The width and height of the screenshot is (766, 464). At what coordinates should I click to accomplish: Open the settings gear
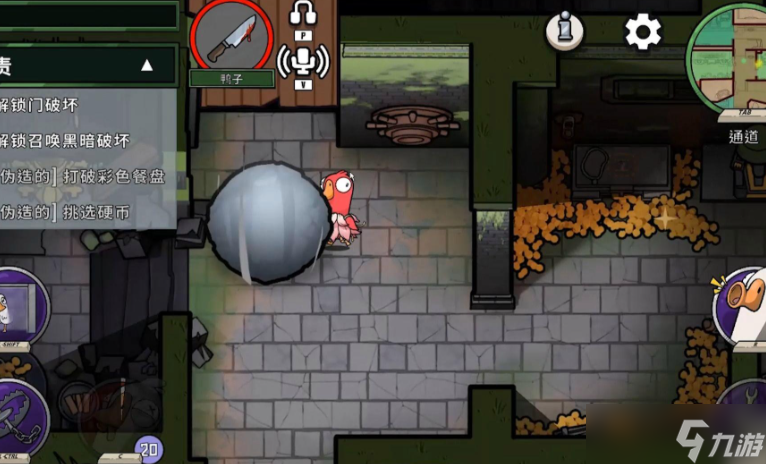tap(643, 32)
